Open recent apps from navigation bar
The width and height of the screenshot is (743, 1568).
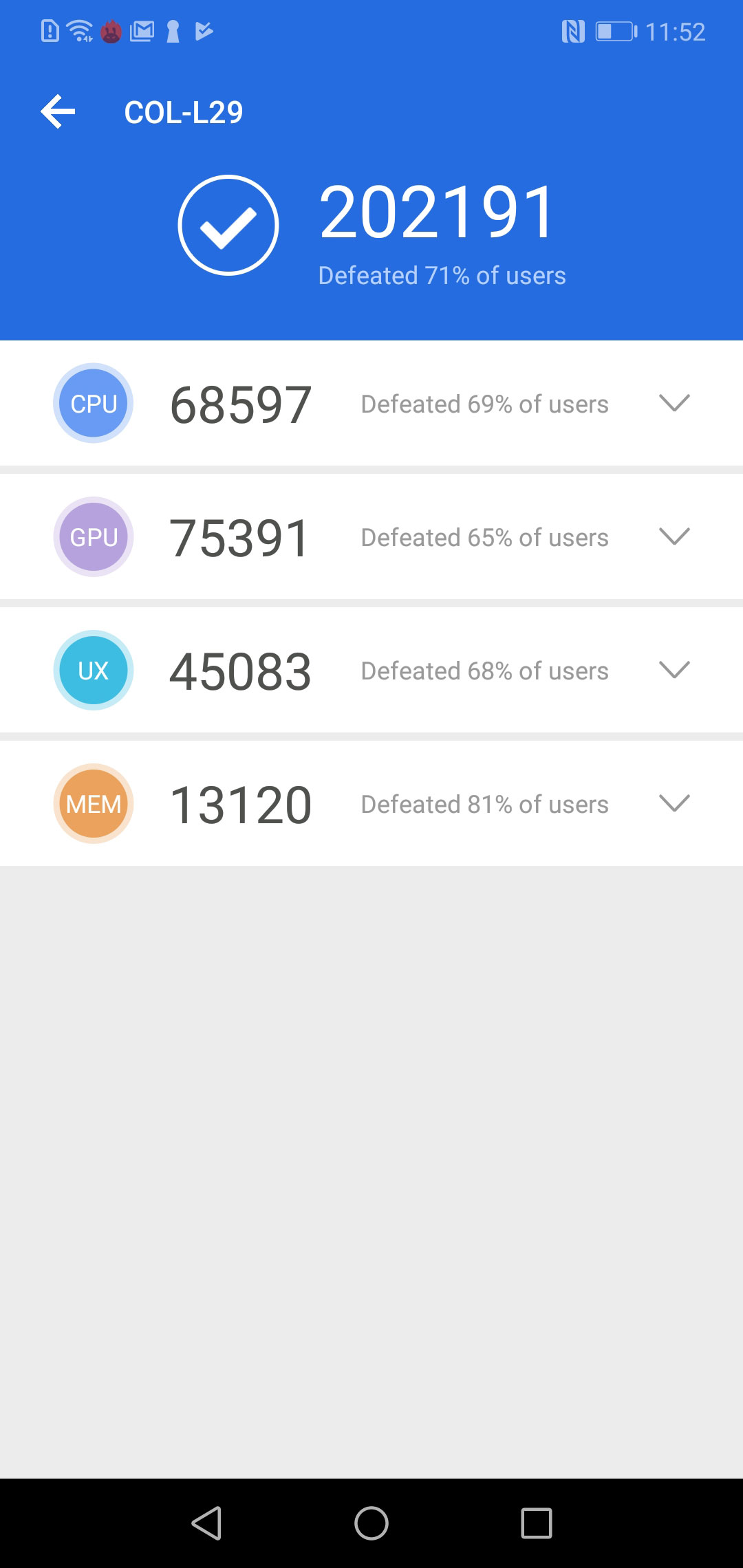click(537, 1523)
